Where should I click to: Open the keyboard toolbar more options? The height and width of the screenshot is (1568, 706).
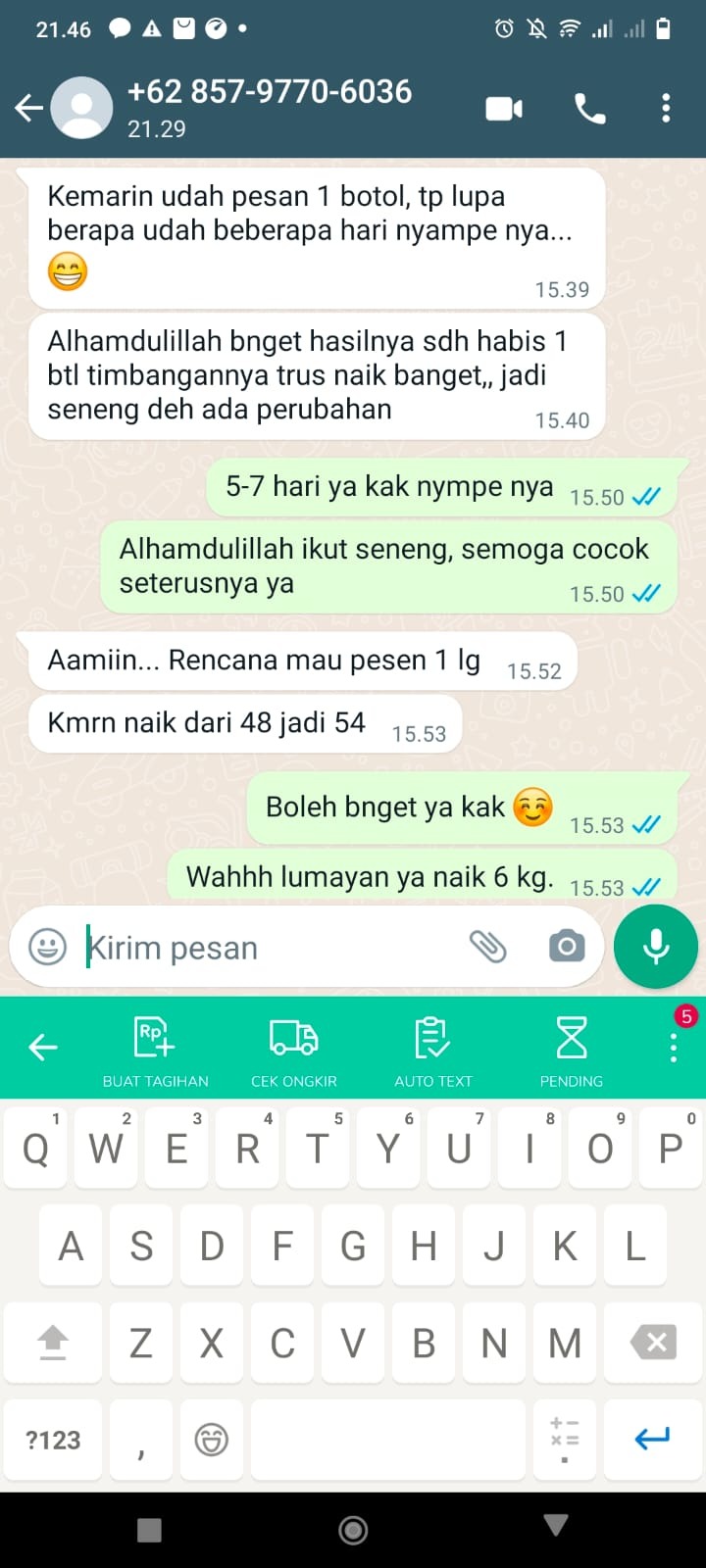click(674, 1048)
